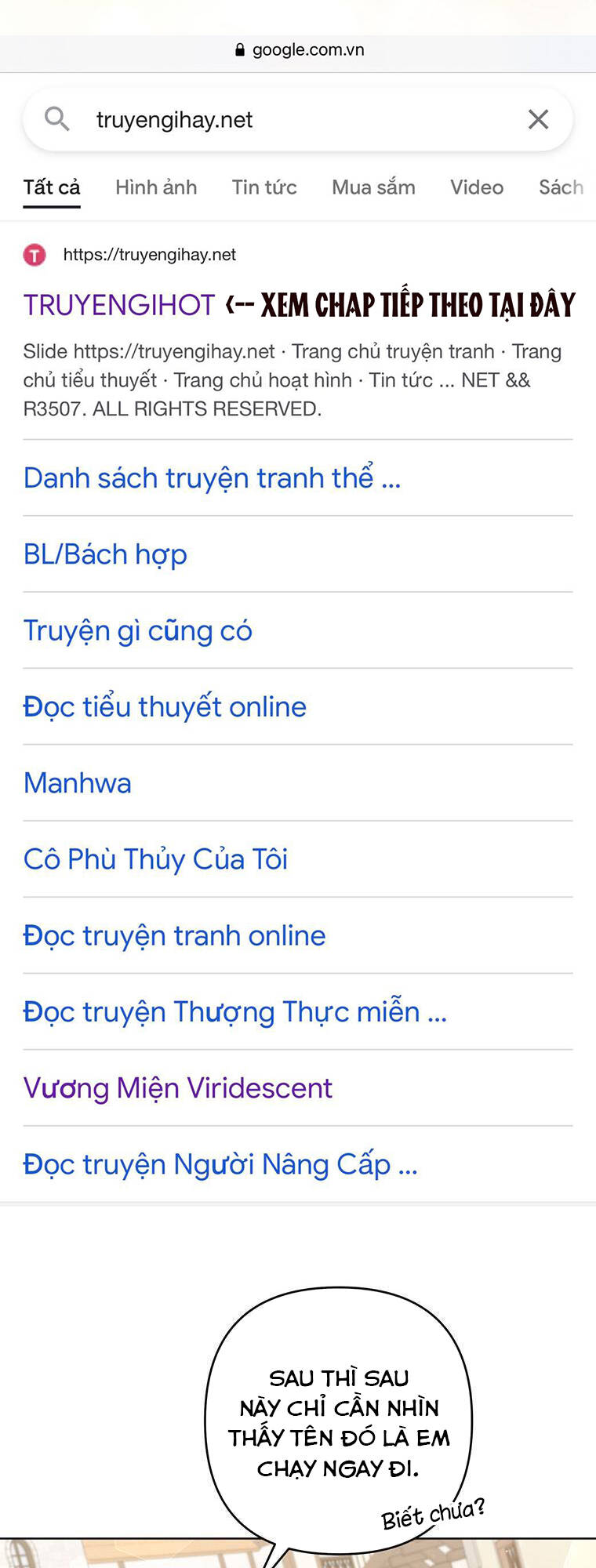Click the https://truyengihay.net URL link
The image size is (596, 1568).
point(150,254)
